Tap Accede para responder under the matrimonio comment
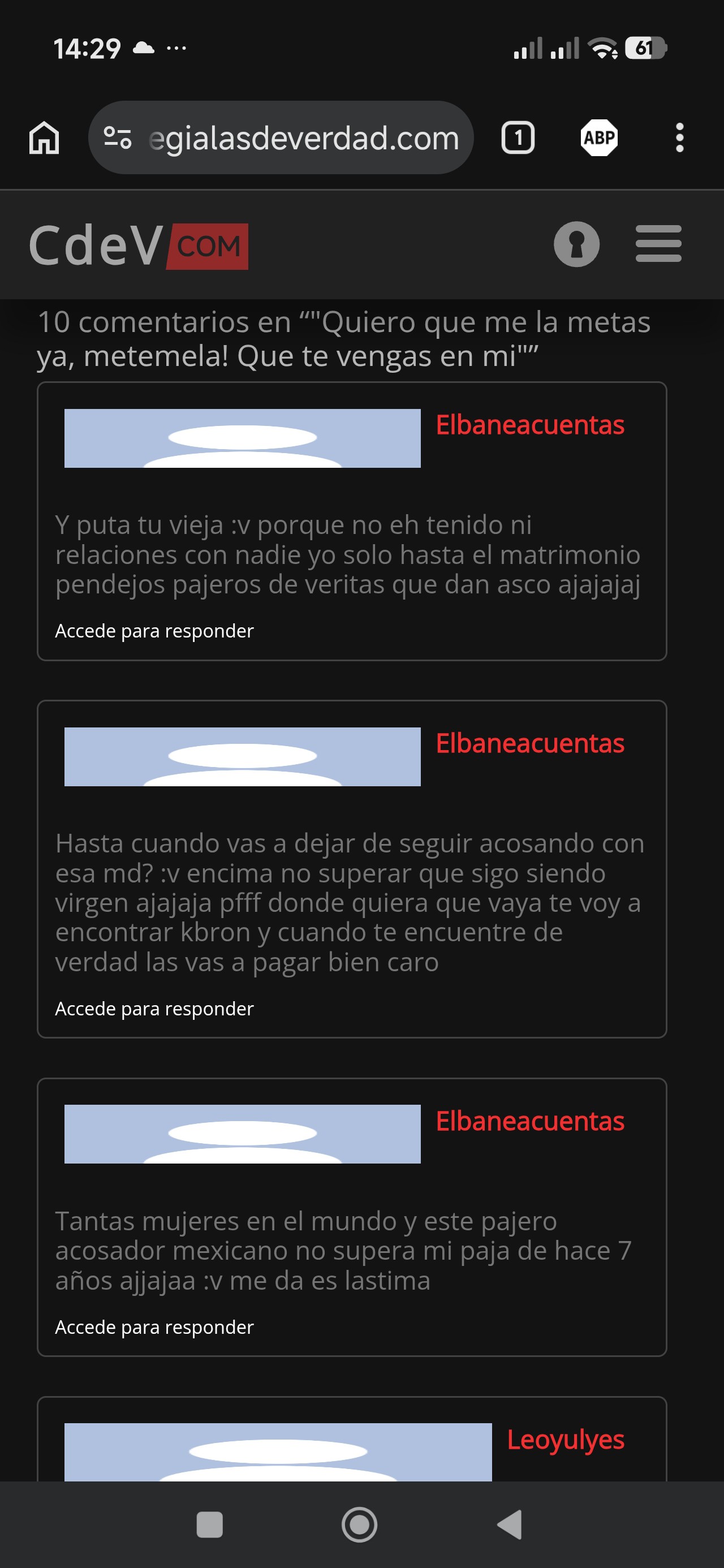The image size is (724, 1568). point(154,631)
